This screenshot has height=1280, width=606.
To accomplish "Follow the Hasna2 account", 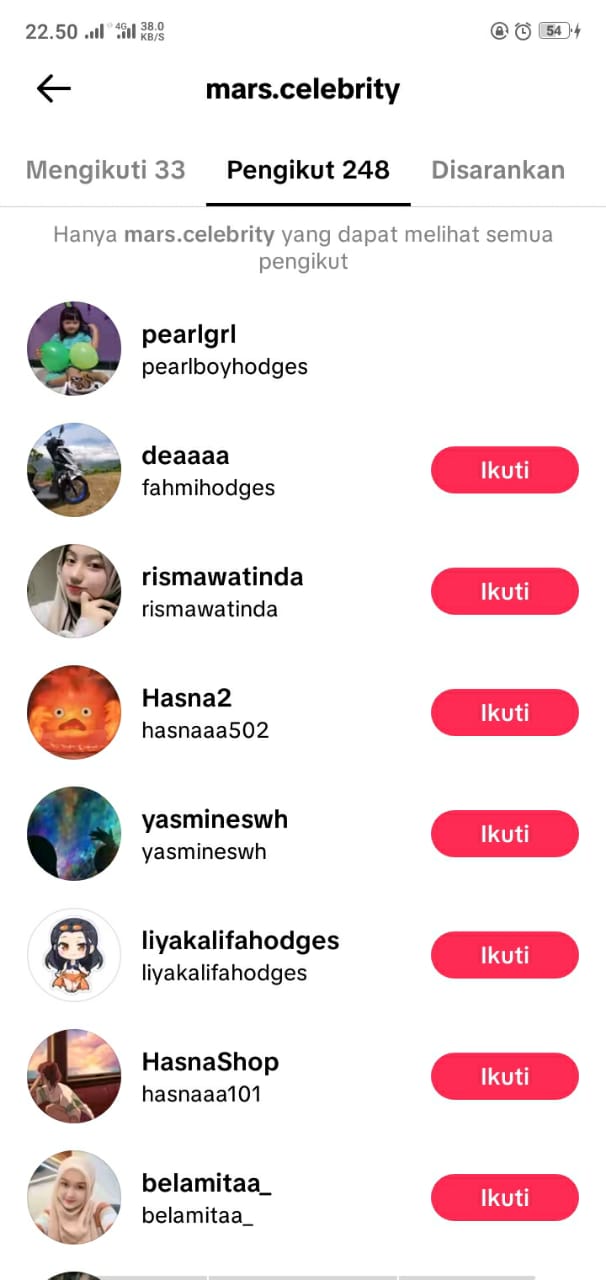I will (504, 713).
